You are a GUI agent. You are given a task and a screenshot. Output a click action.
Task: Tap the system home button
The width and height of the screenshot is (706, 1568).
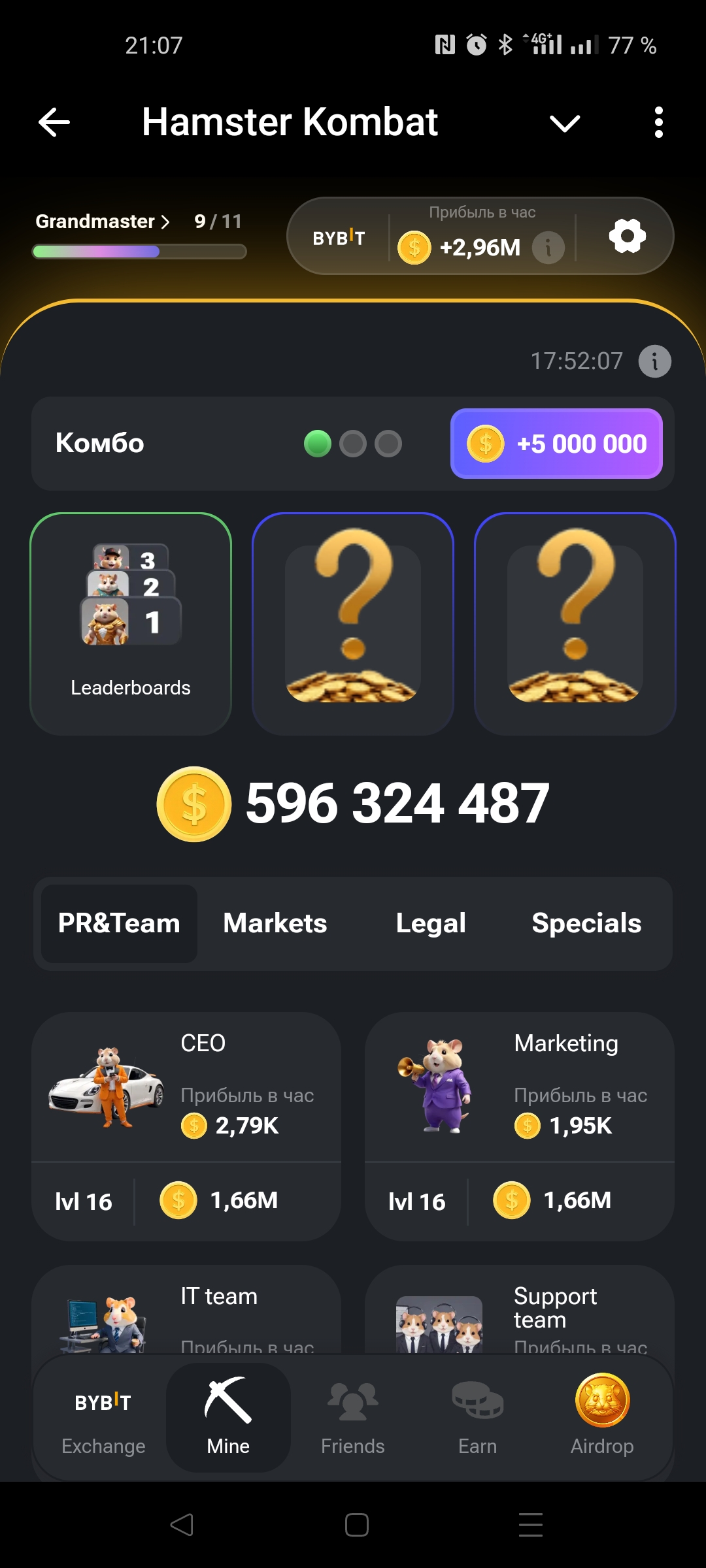pos(357,1525)
